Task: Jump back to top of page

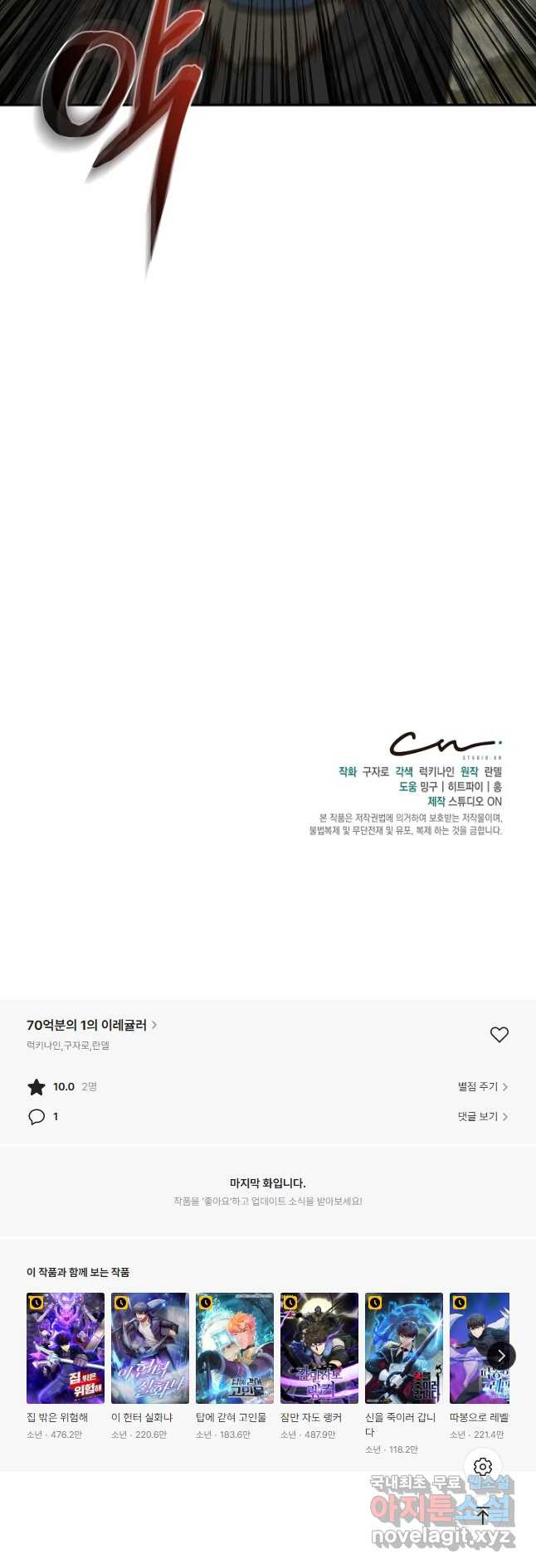Action: coord(483,1514)
